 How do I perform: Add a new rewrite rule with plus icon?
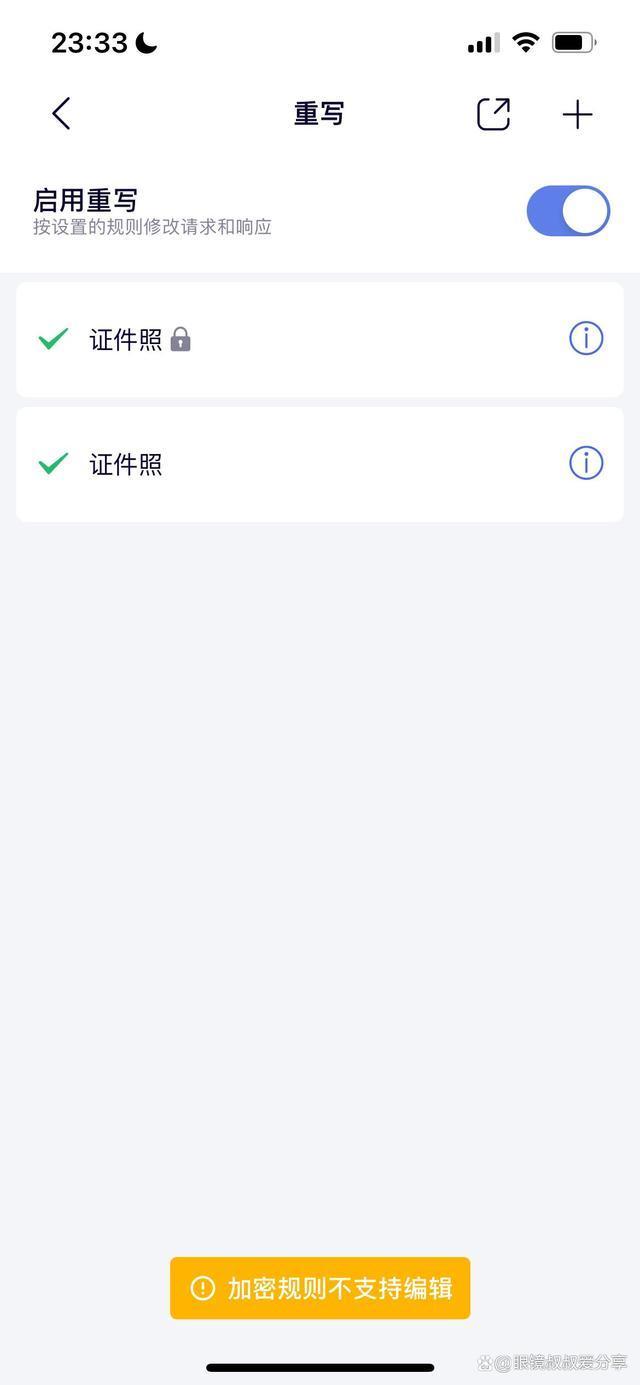point(578,115)
